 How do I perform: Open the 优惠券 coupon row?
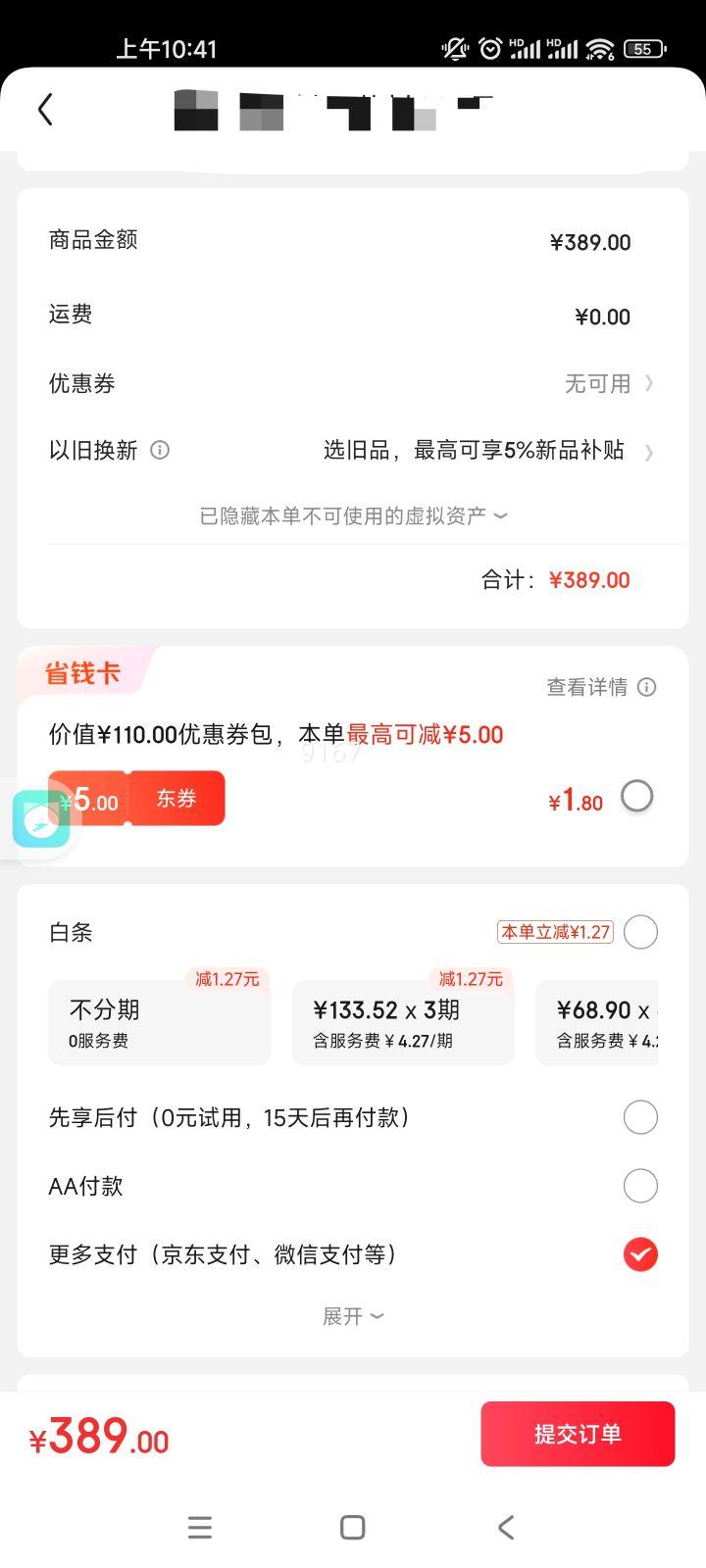tap(352, 383)
